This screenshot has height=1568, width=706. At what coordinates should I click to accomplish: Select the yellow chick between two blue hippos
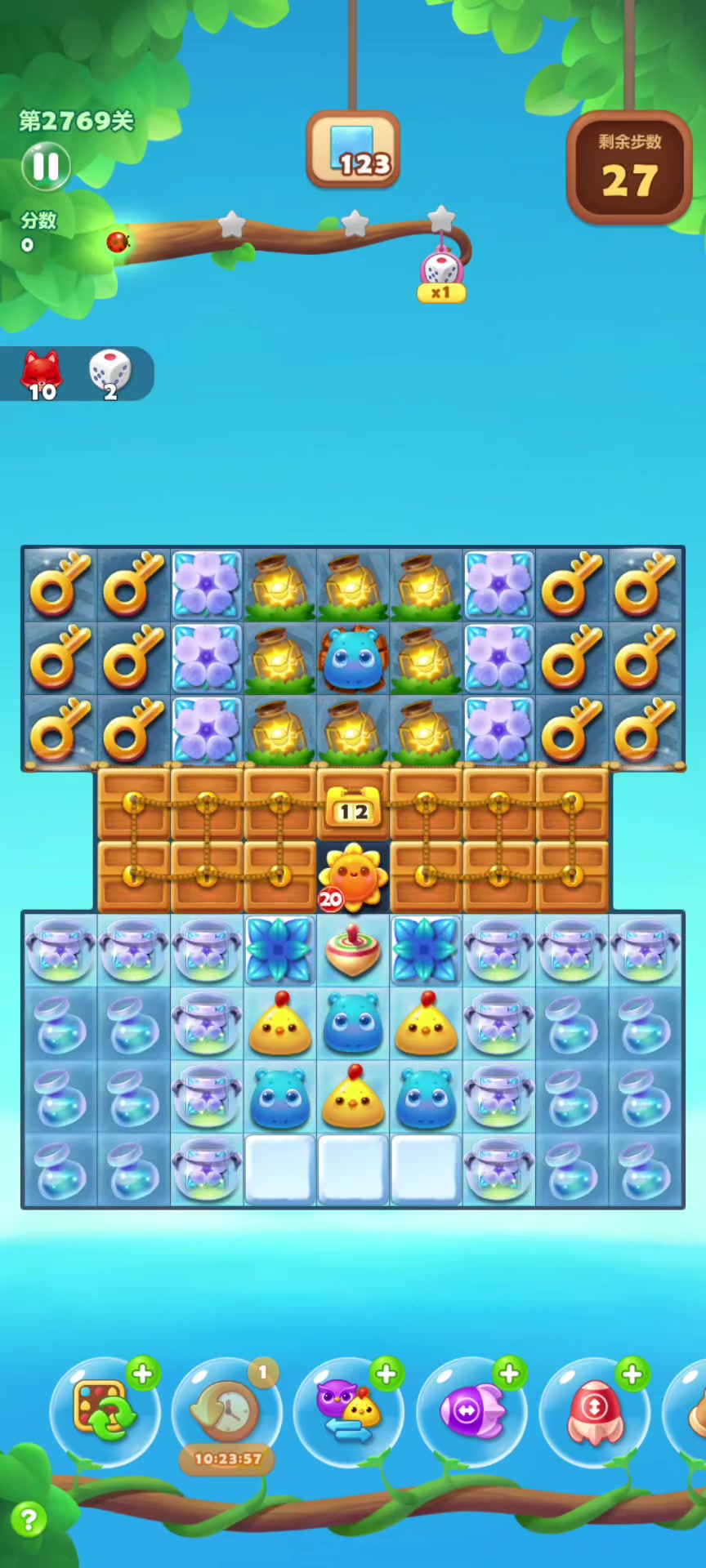click(x=353, y=1097)
